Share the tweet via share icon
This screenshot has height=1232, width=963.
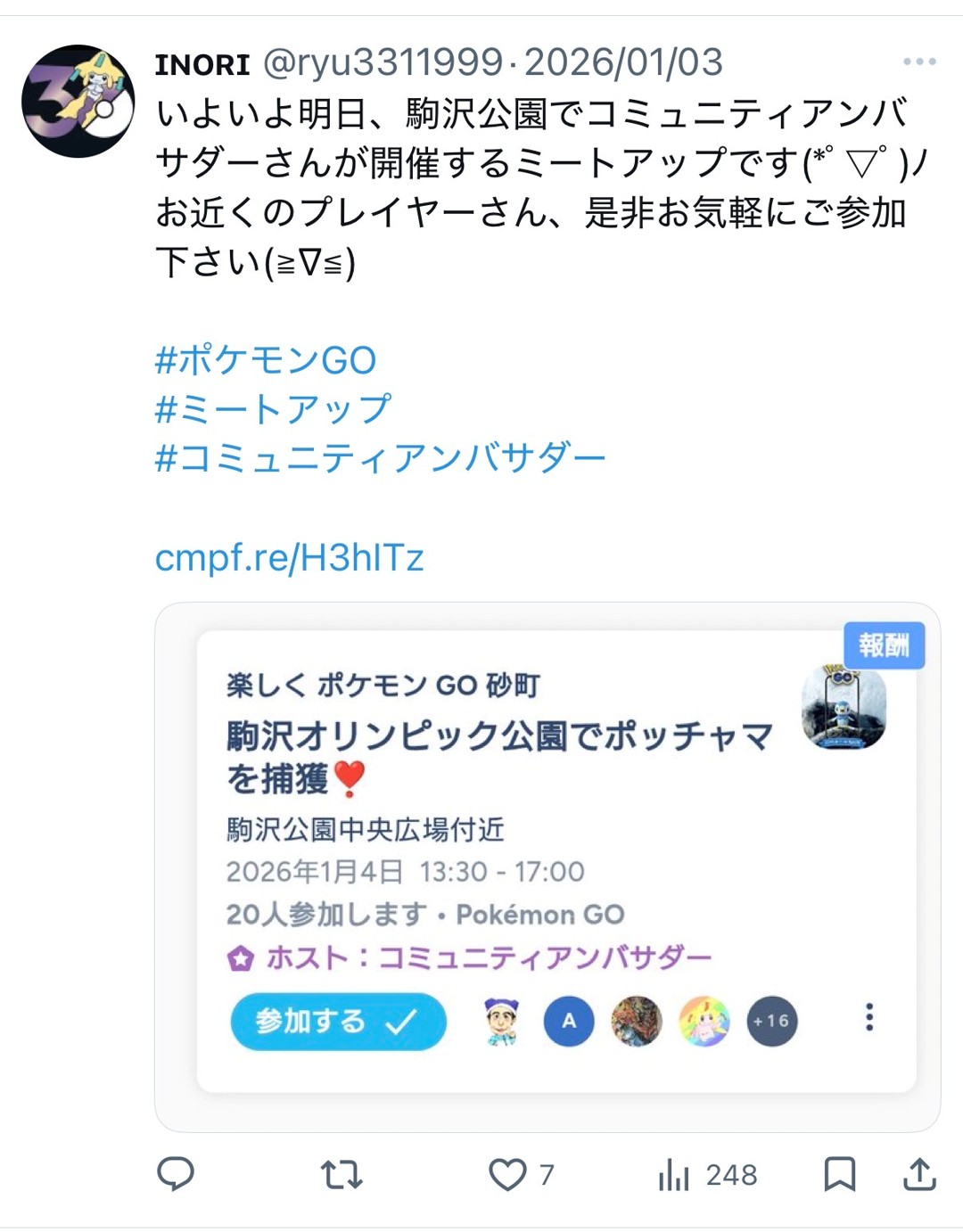point(919,1175)
